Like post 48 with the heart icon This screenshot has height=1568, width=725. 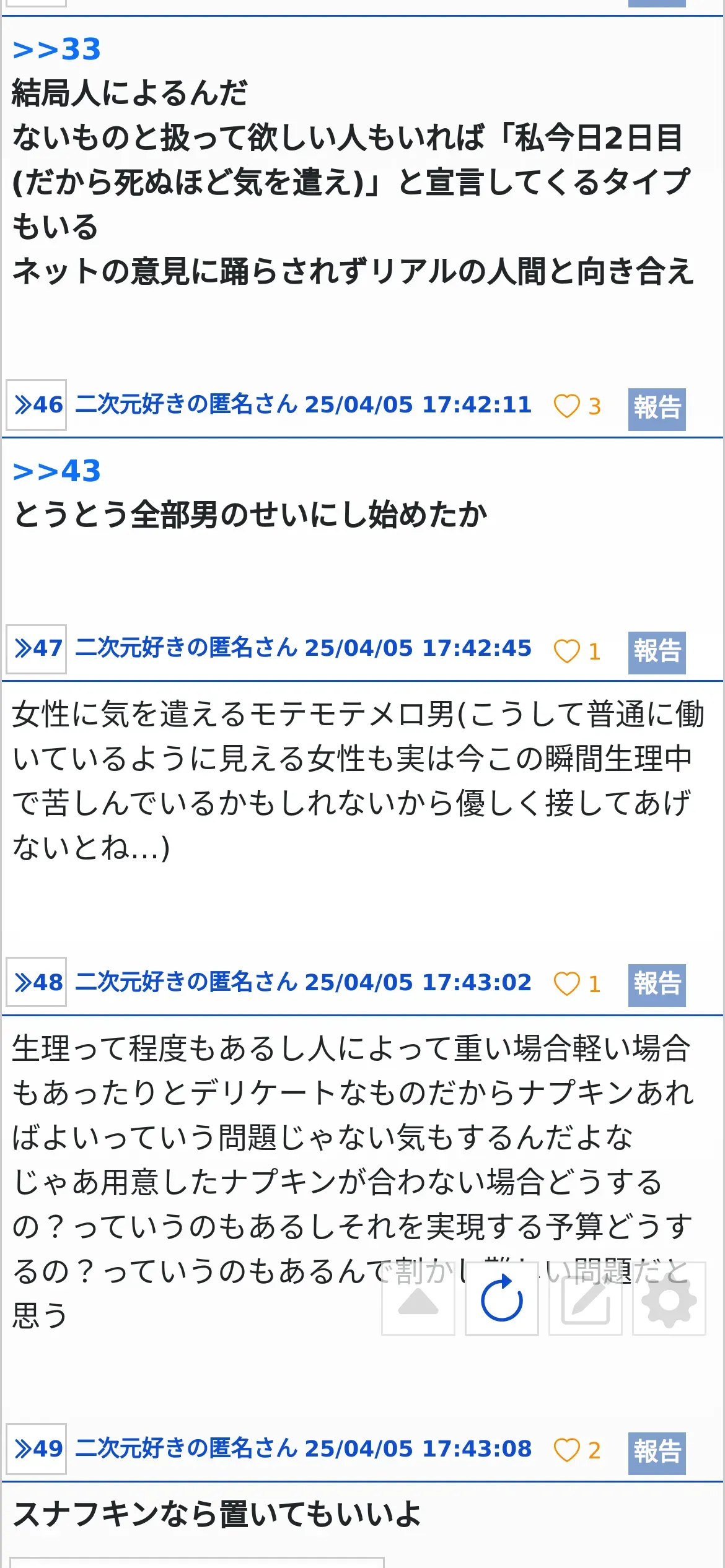click(566, 983)
